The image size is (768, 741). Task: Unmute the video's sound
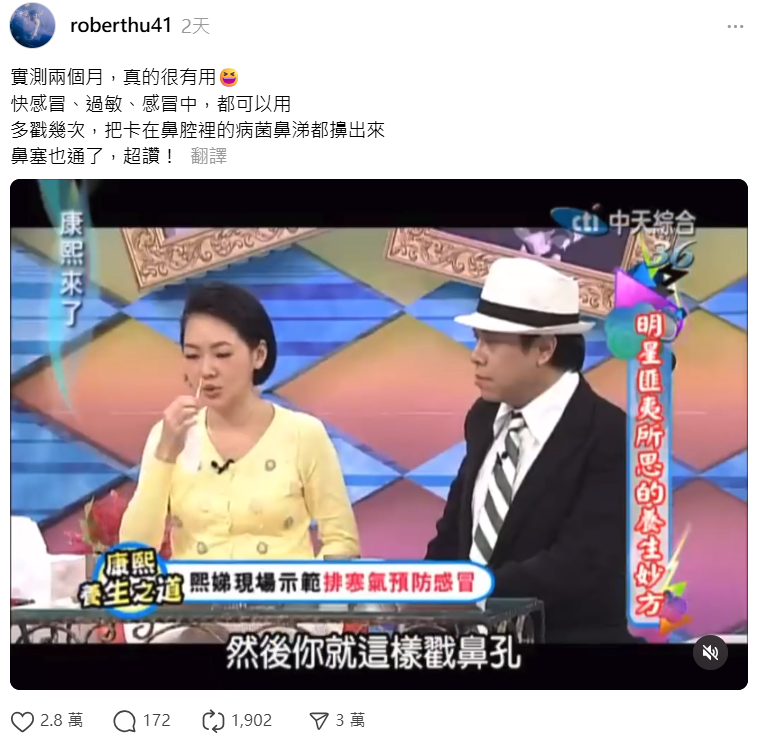[x=710, y=653]
